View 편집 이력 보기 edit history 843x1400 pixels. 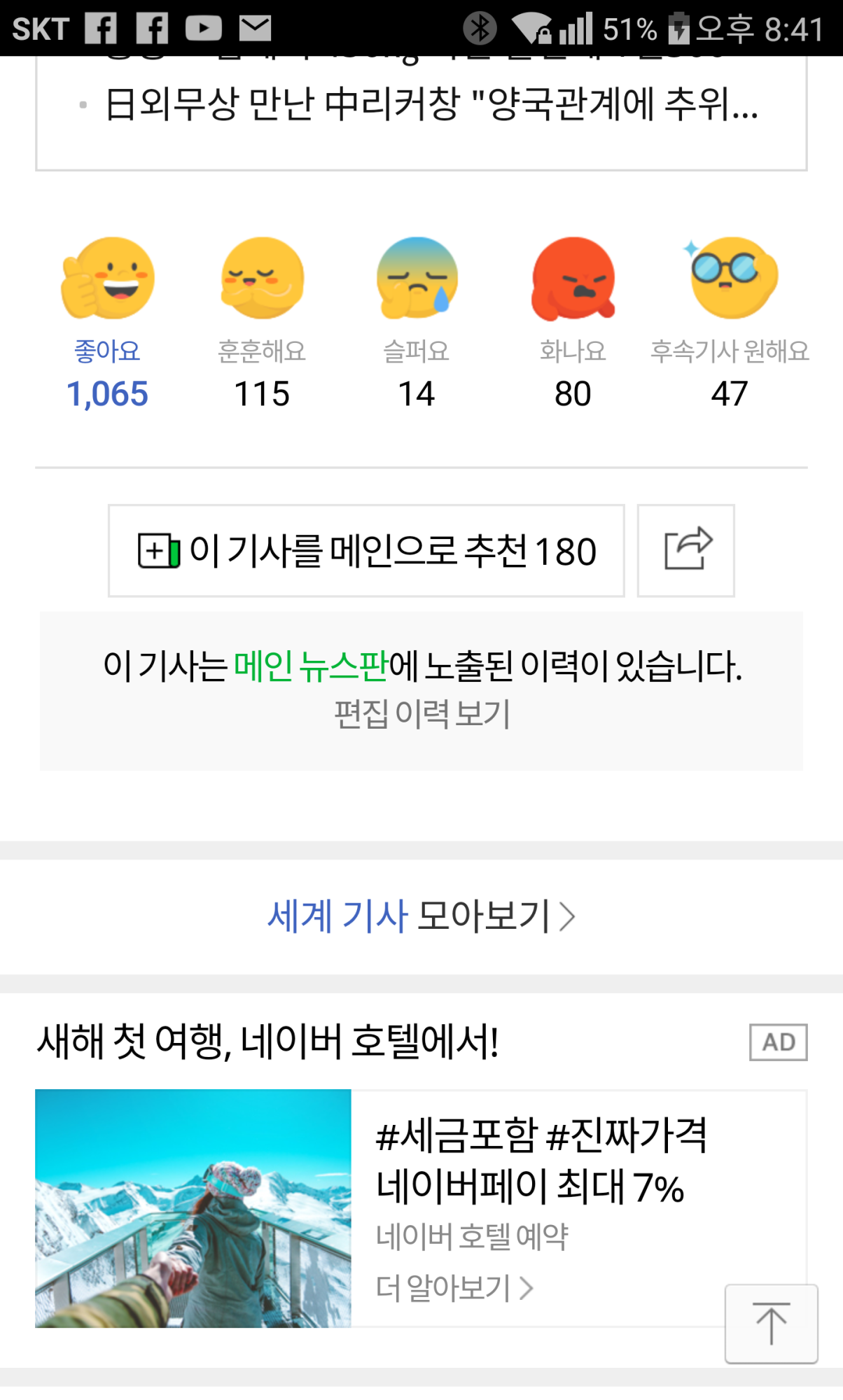(x=421, y=714)
